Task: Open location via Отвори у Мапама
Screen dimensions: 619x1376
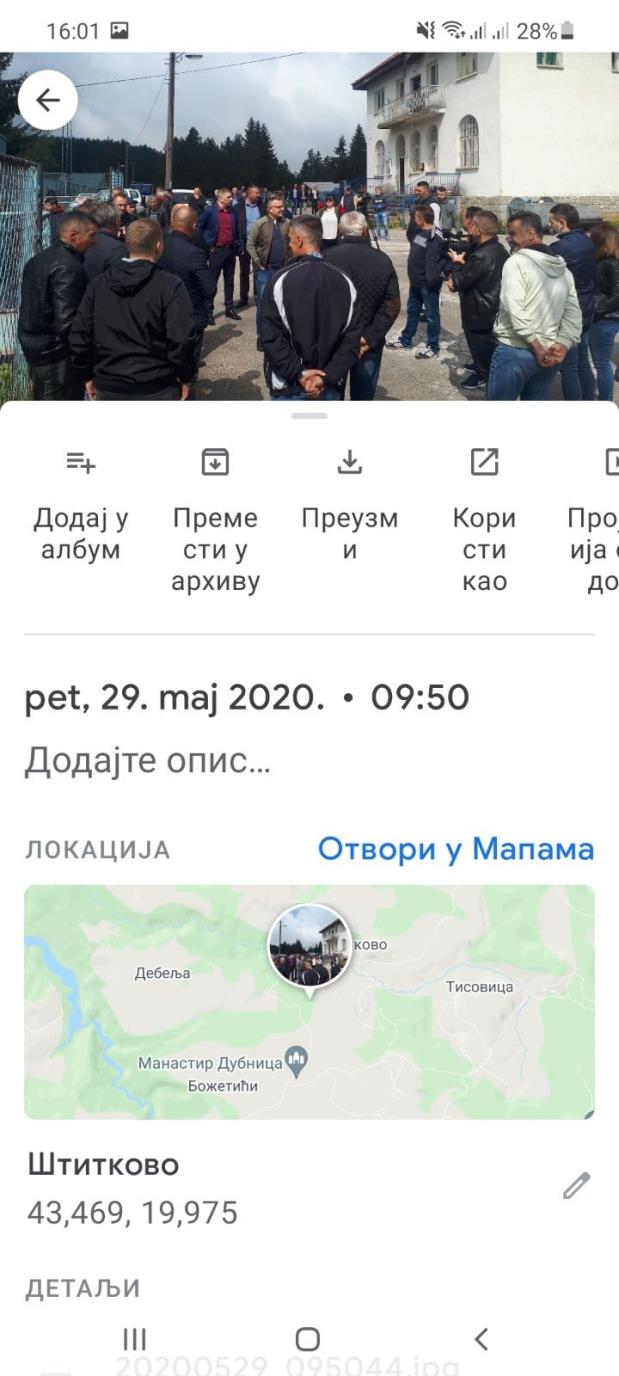Action: pos(455,849)
